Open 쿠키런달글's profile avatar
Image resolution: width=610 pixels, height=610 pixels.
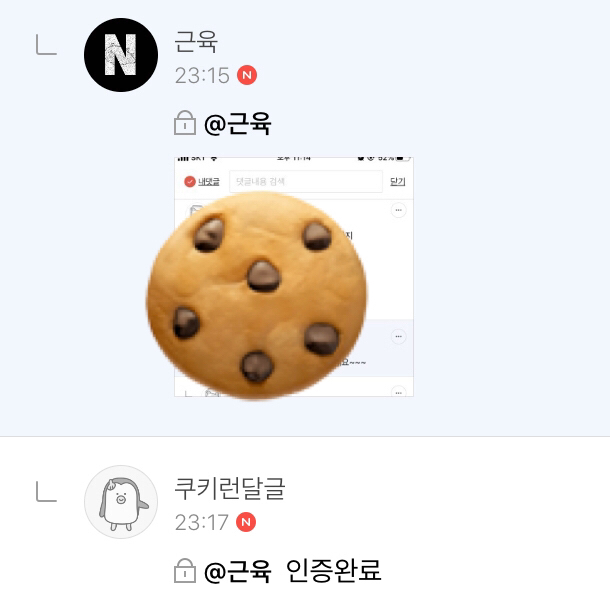point(121,502)
